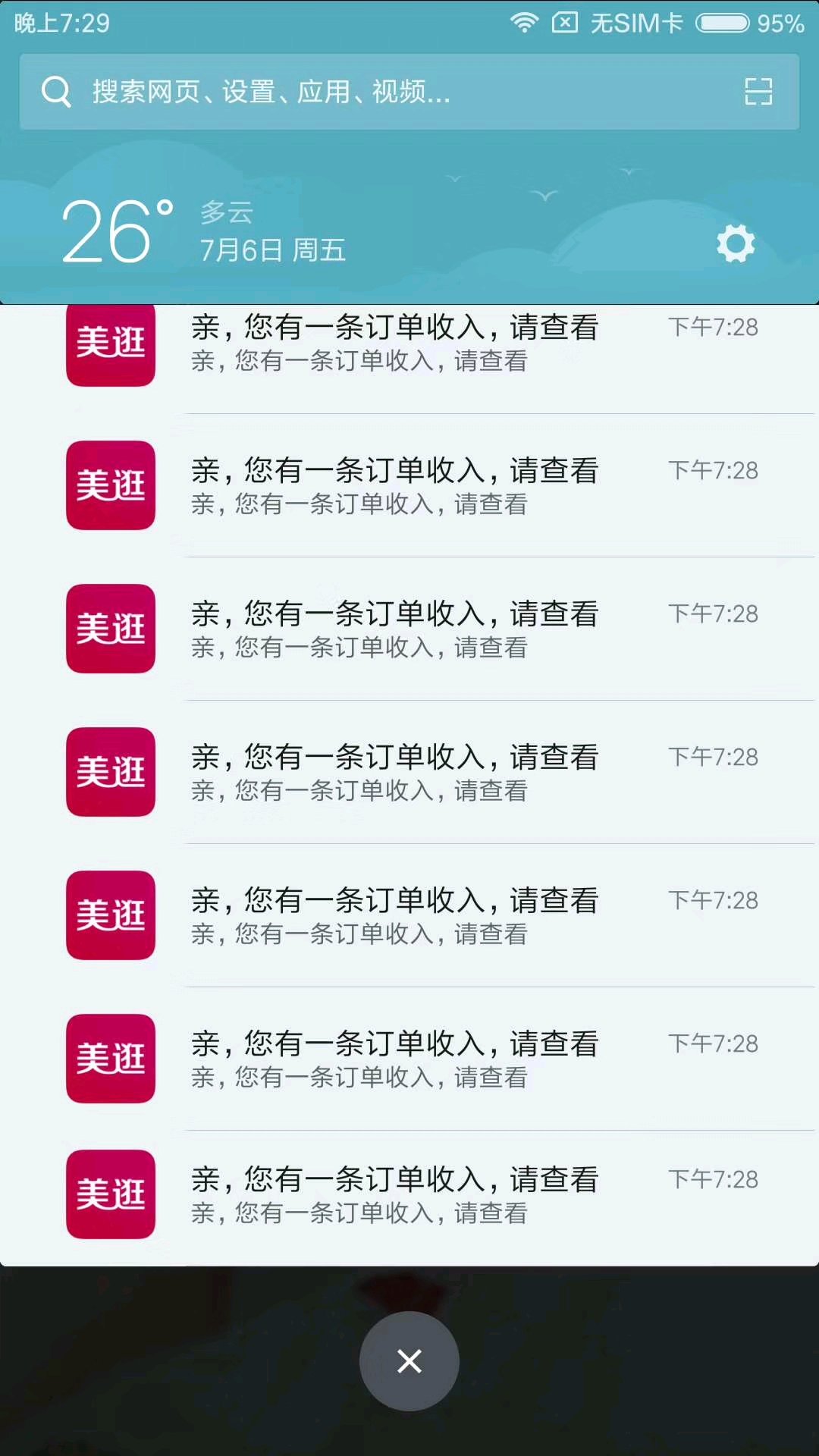Open the settings gear in the notification shade
This screenshot has height=1456, width=819.
pos(736,243)
